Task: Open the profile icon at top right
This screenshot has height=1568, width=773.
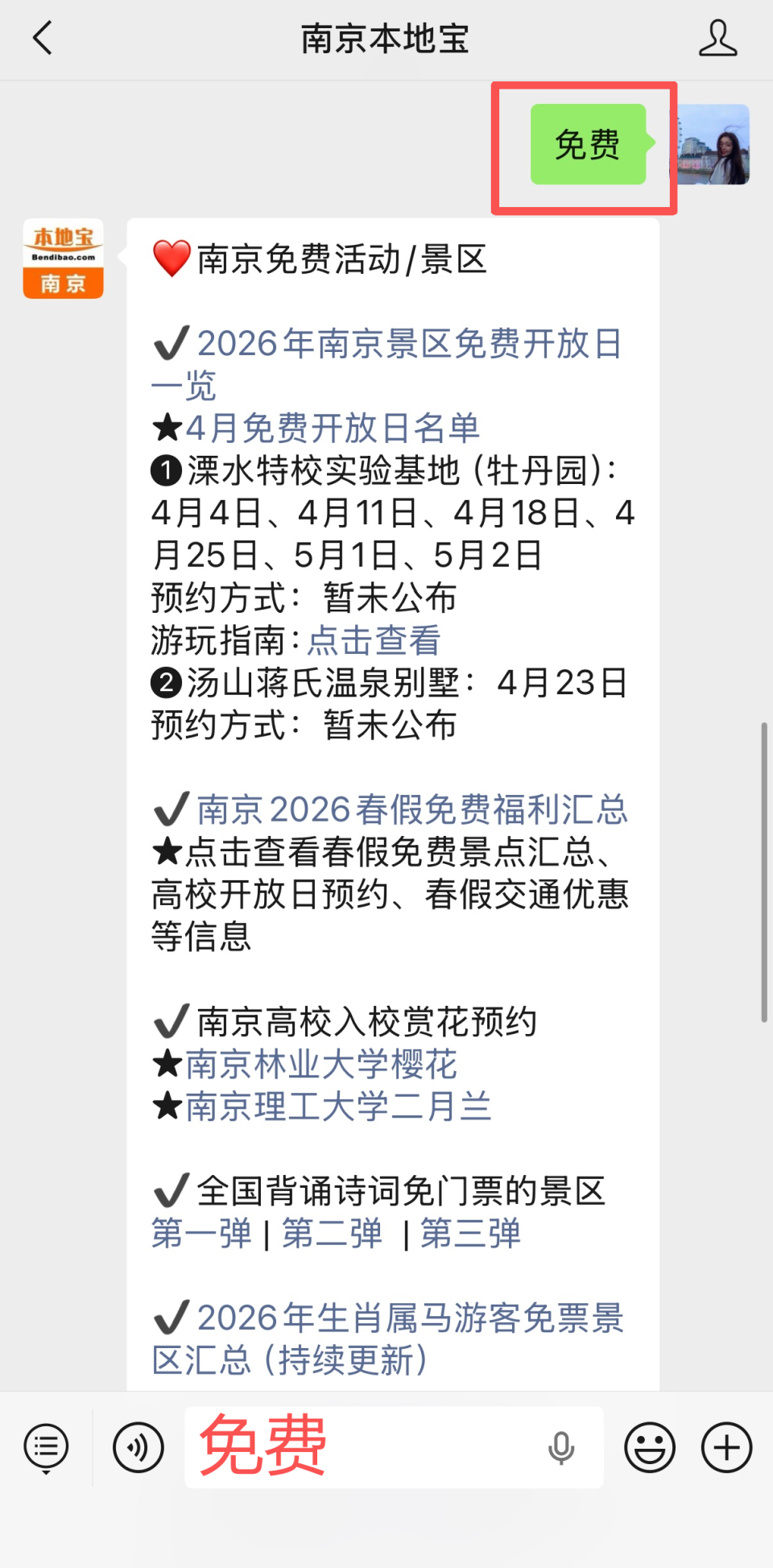Action: (x=719, y=39)
